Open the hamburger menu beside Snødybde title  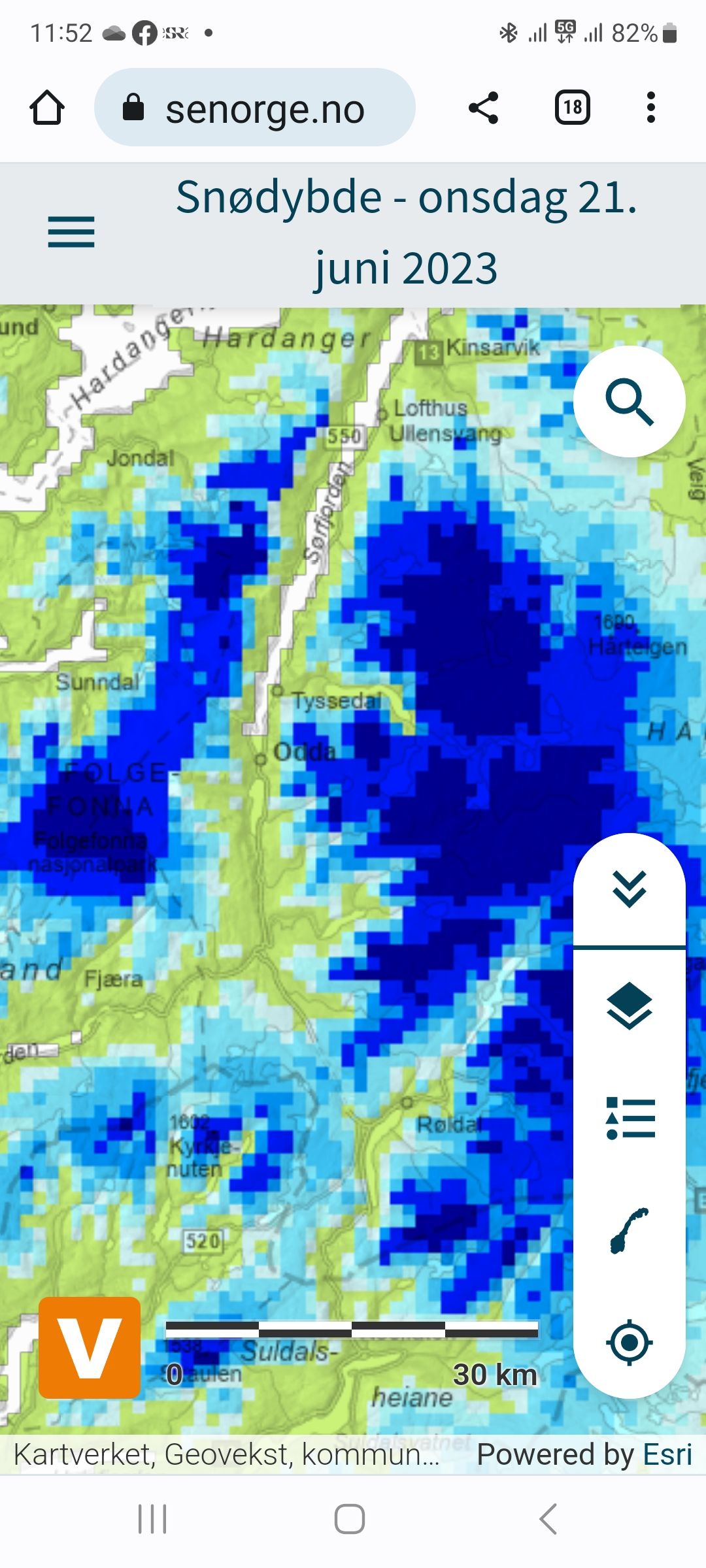pyautogui.click(x=71, y=232)
